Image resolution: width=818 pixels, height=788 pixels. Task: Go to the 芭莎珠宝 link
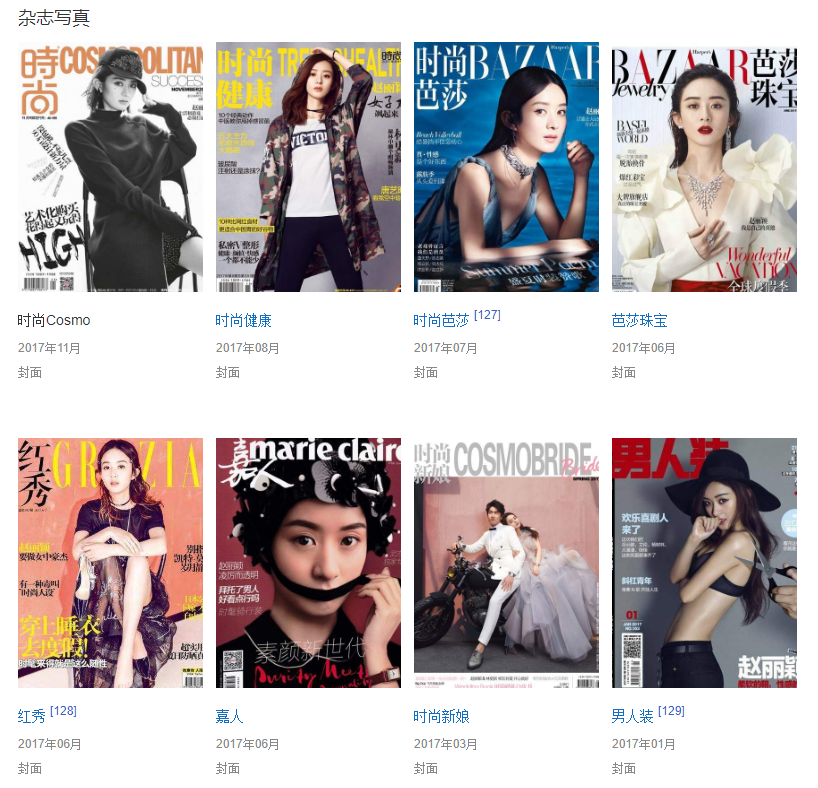639,321
